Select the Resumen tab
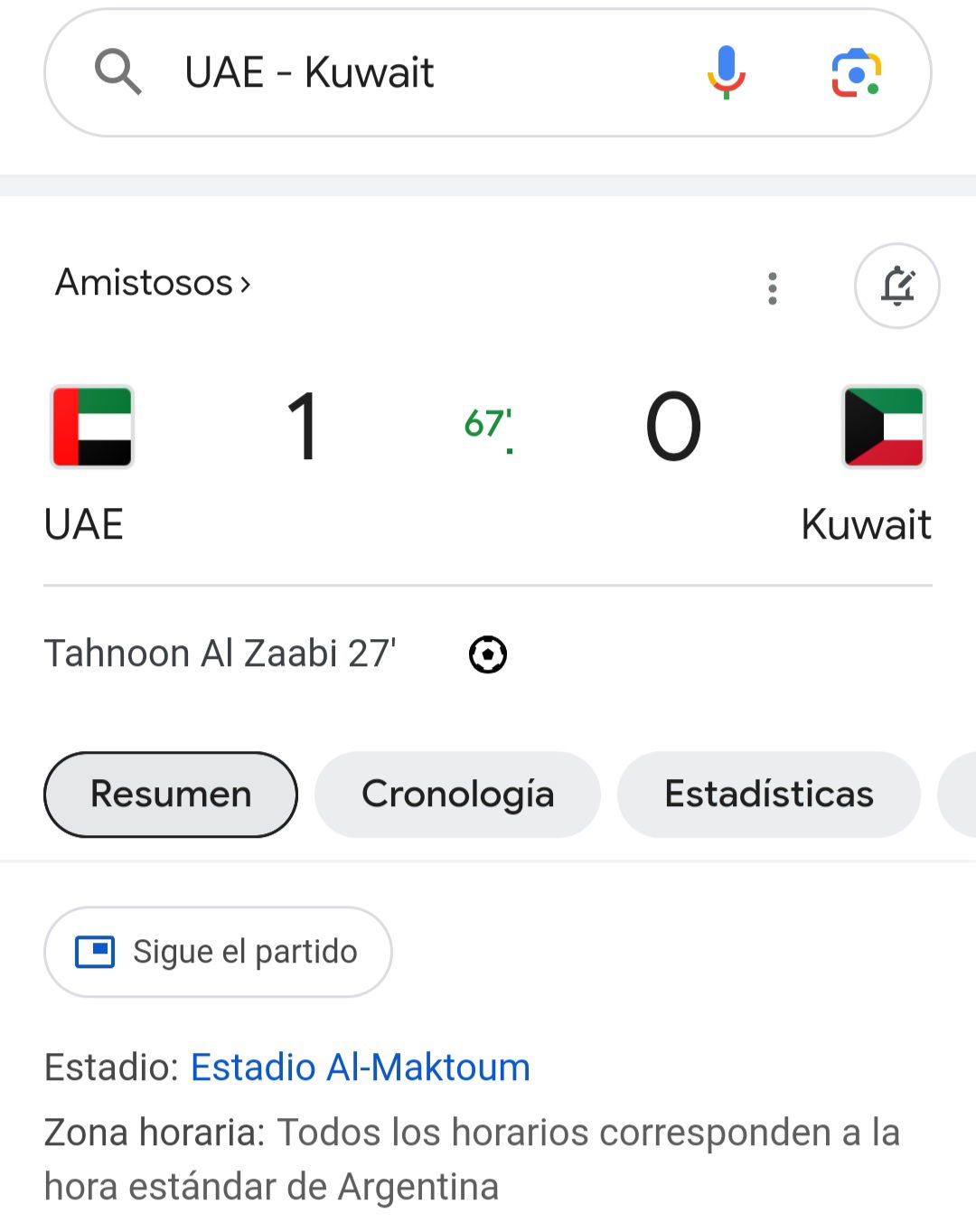 click(171, 794)
